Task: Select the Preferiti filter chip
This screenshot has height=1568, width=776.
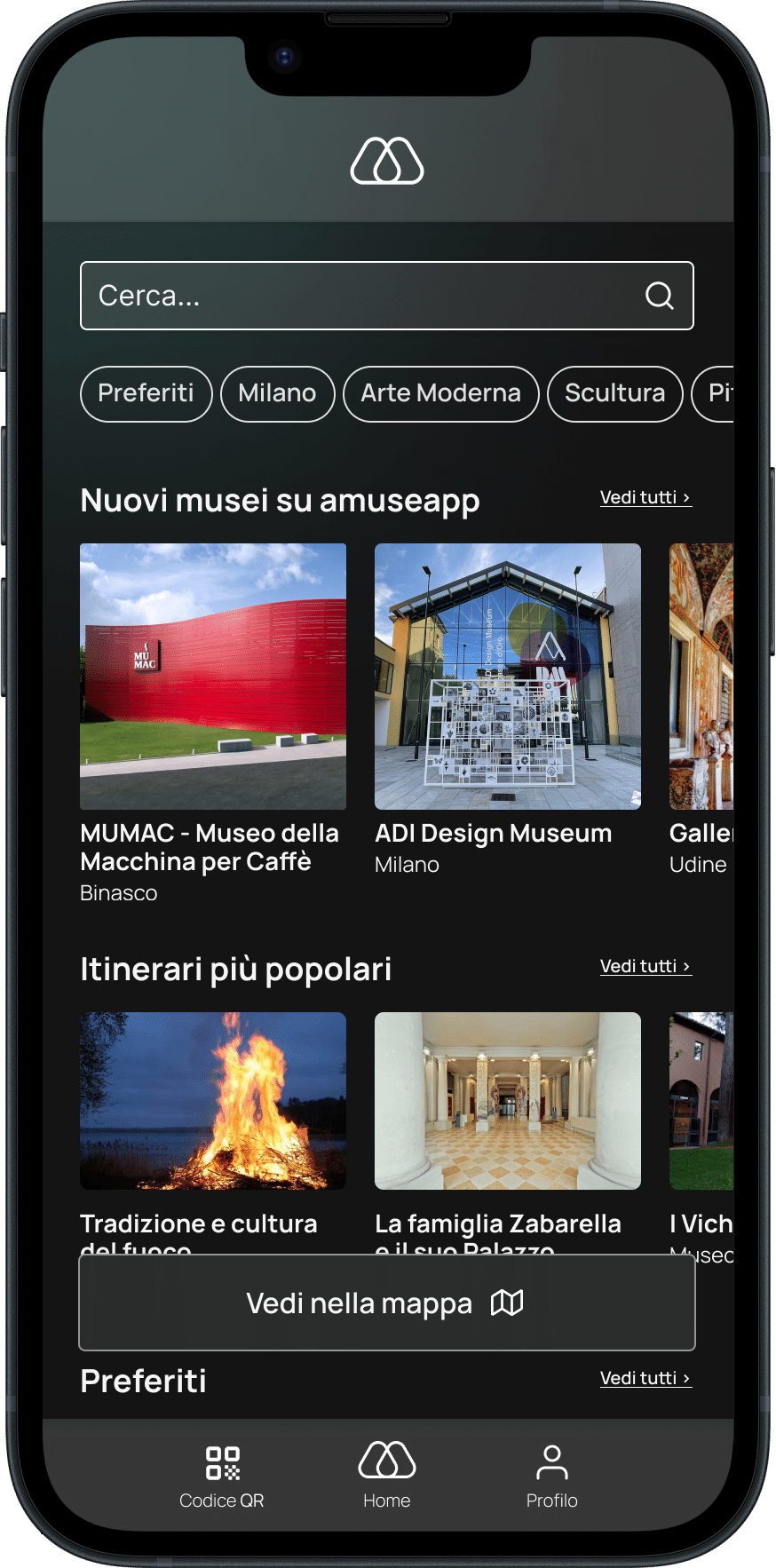Action: [146, 393]
